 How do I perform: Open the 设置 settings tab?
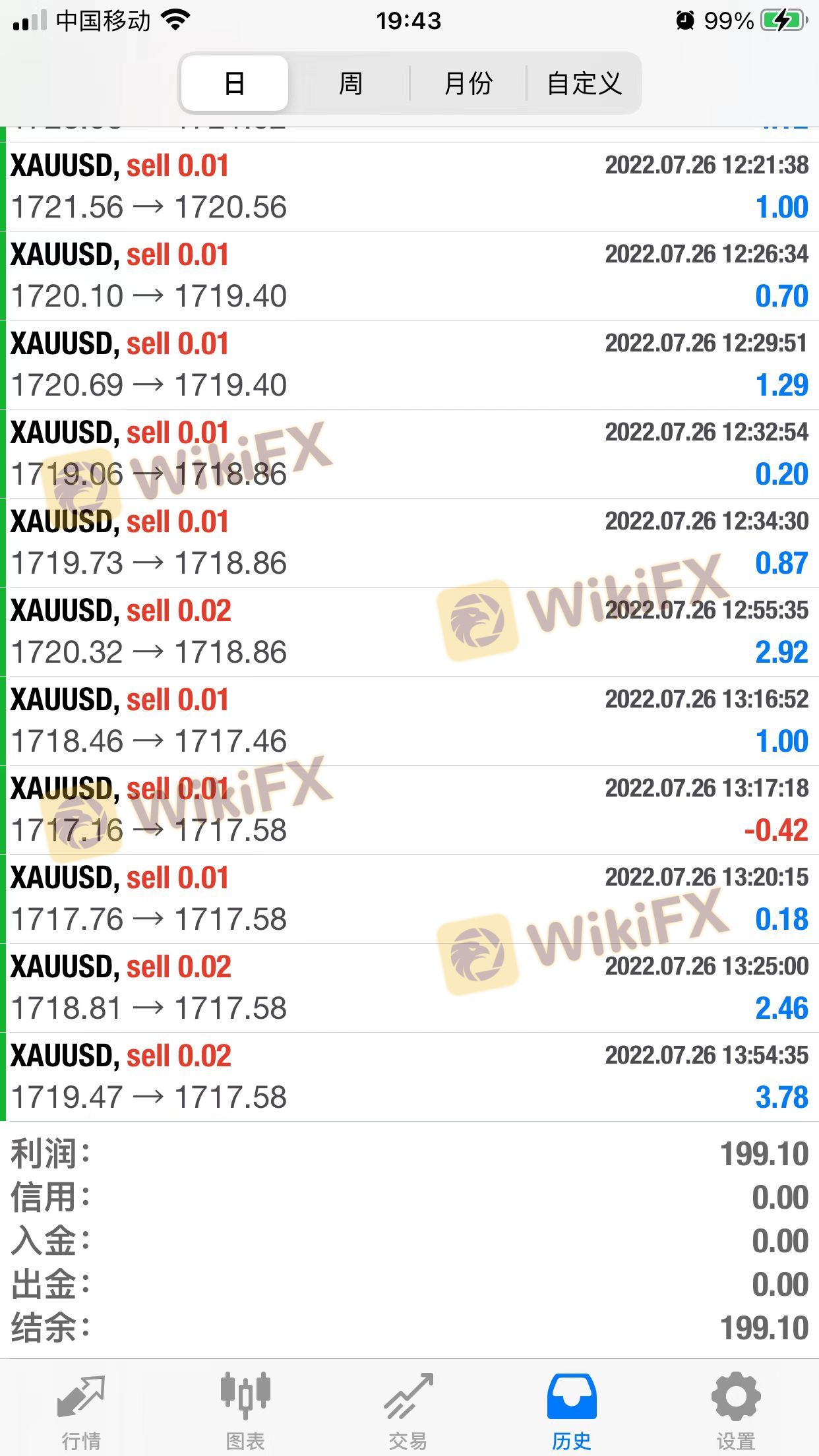[735, 1405]
